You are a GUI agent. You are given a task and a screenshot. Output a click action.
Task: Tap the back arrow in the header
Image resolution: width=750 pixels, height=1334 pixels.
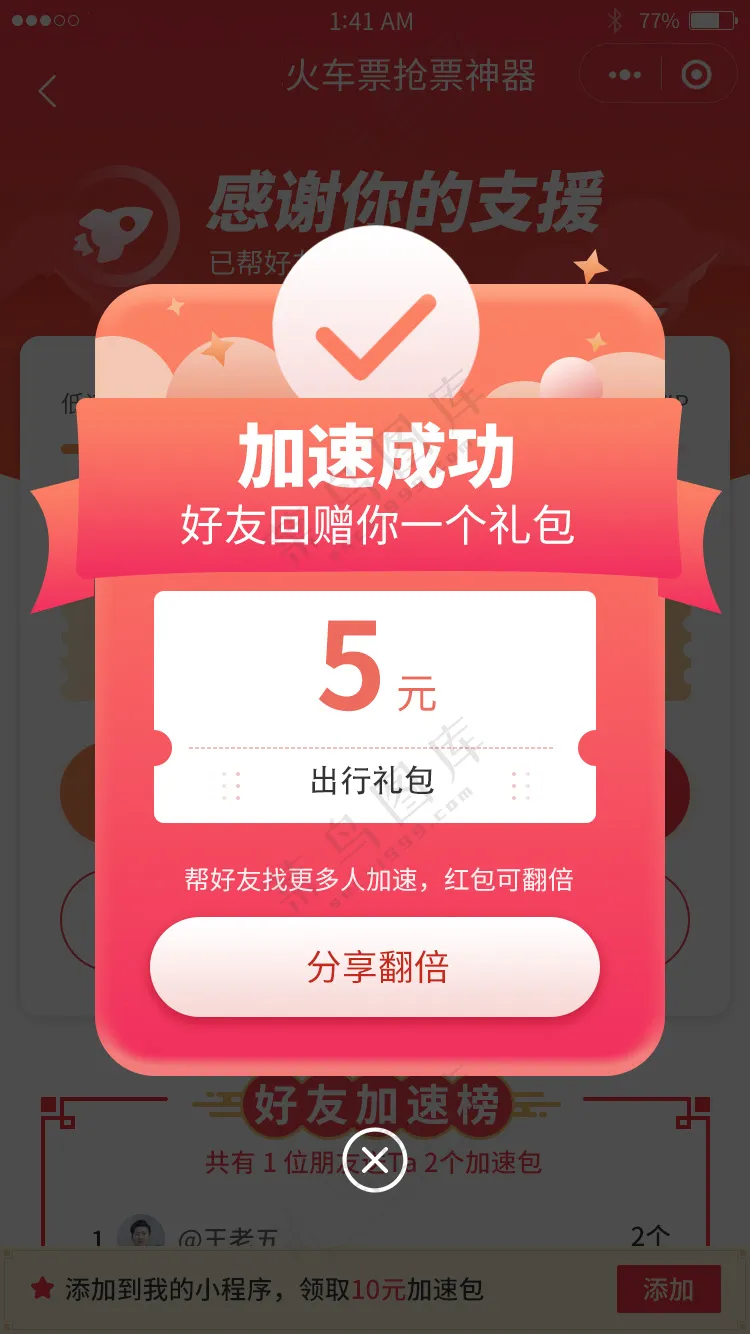pyautogui.click(x=45, y=88)
